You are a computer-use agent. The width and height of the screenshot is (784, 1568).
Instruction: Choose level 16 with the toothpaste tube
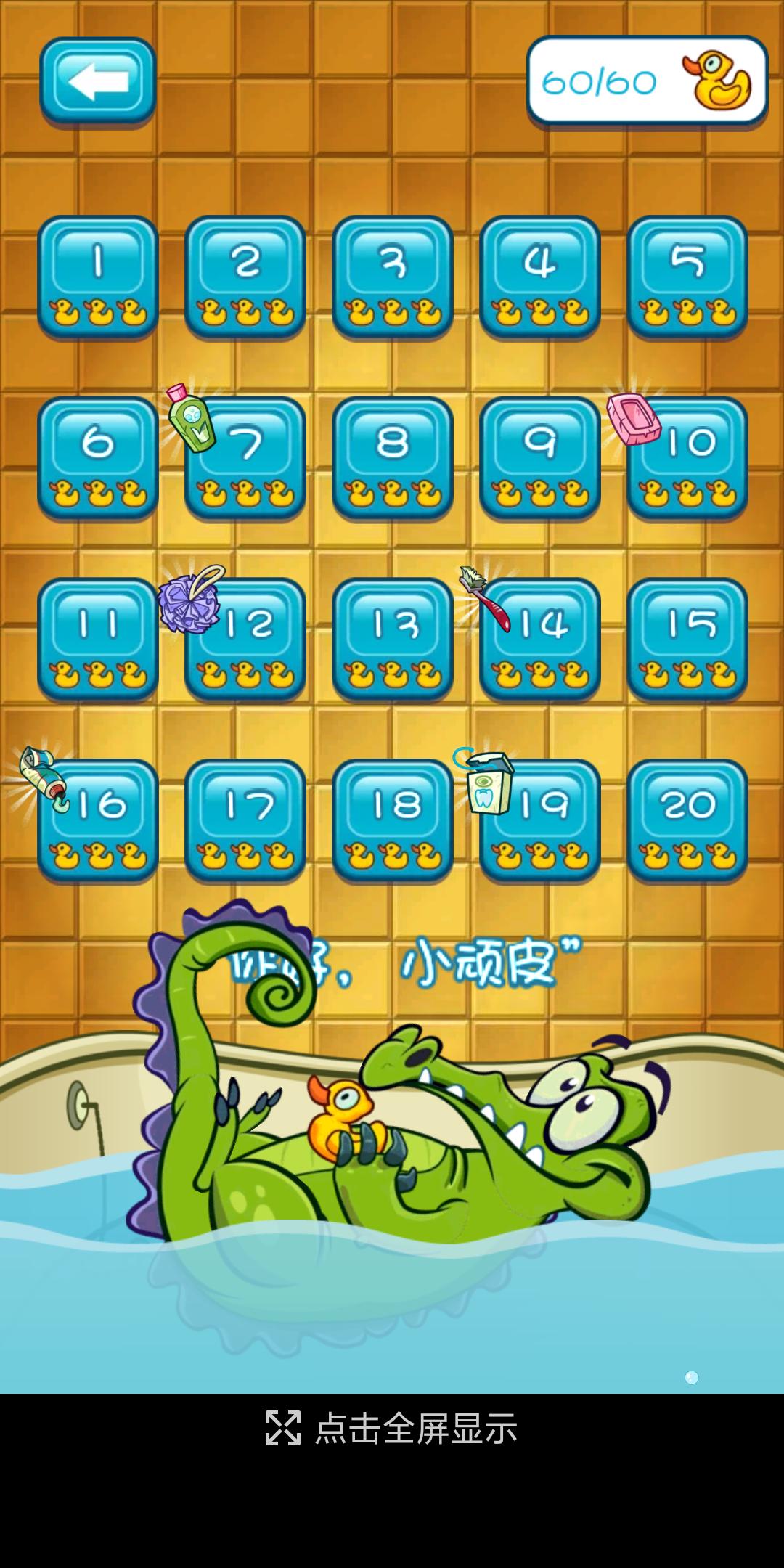(98, 821)
